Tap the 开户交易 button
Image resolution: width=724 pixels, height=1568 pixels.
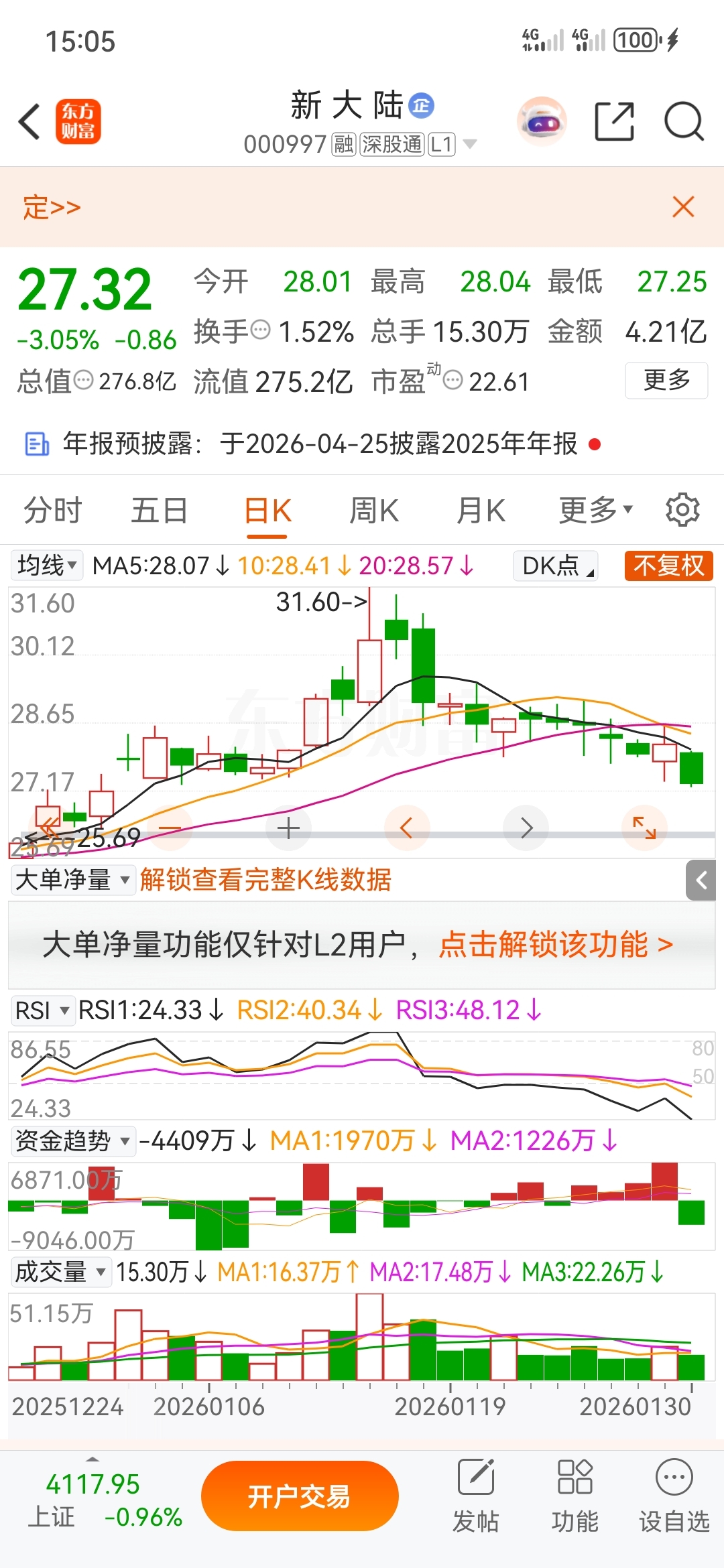tap(300, 1496)
